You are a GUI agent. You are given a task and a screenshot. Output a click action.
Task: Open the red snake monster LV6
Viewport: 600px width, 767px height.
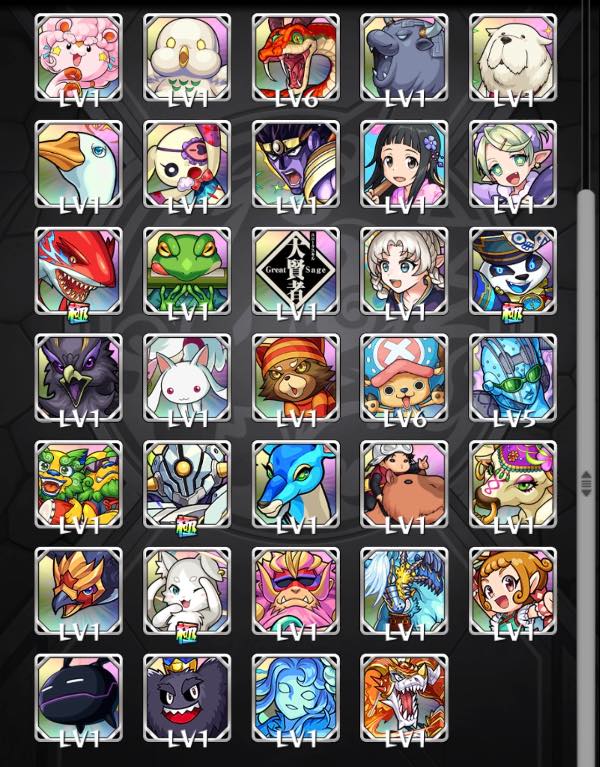[x=295, y=58]
